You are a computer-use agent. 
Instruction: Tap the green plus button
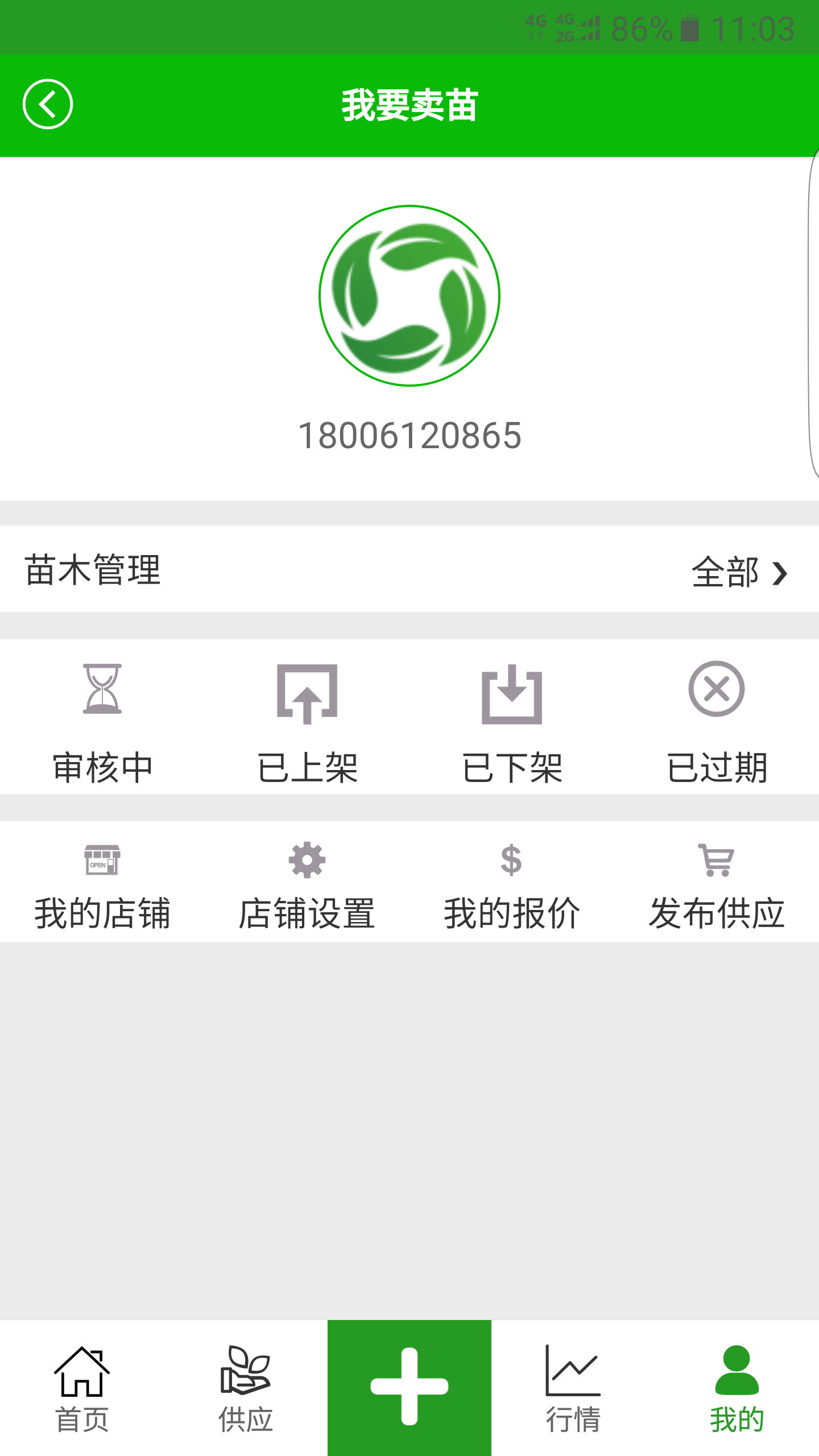[409, 1388]
